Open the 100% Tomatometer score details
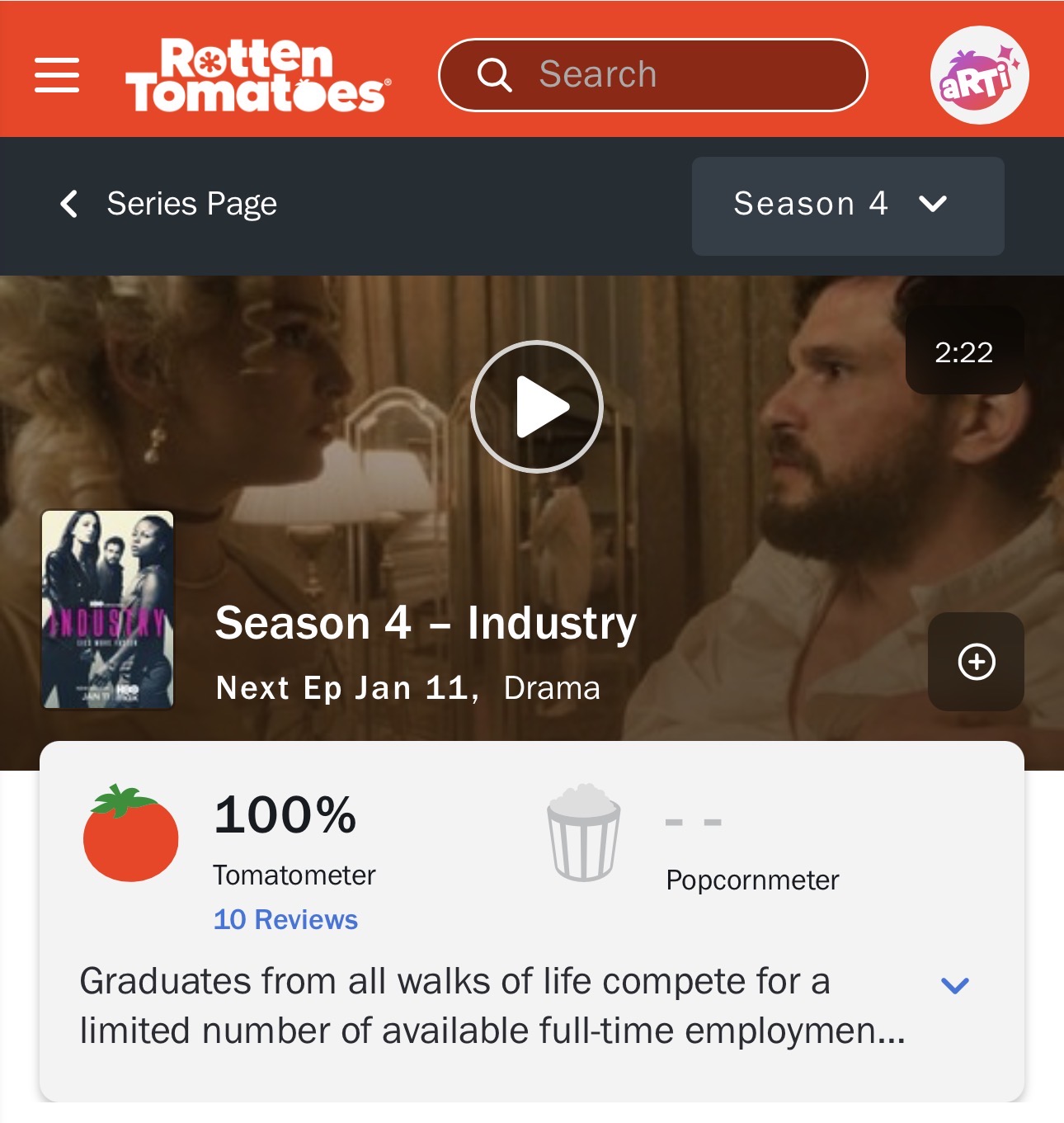The image size is (1064, 1123). (x=285, y=816)
